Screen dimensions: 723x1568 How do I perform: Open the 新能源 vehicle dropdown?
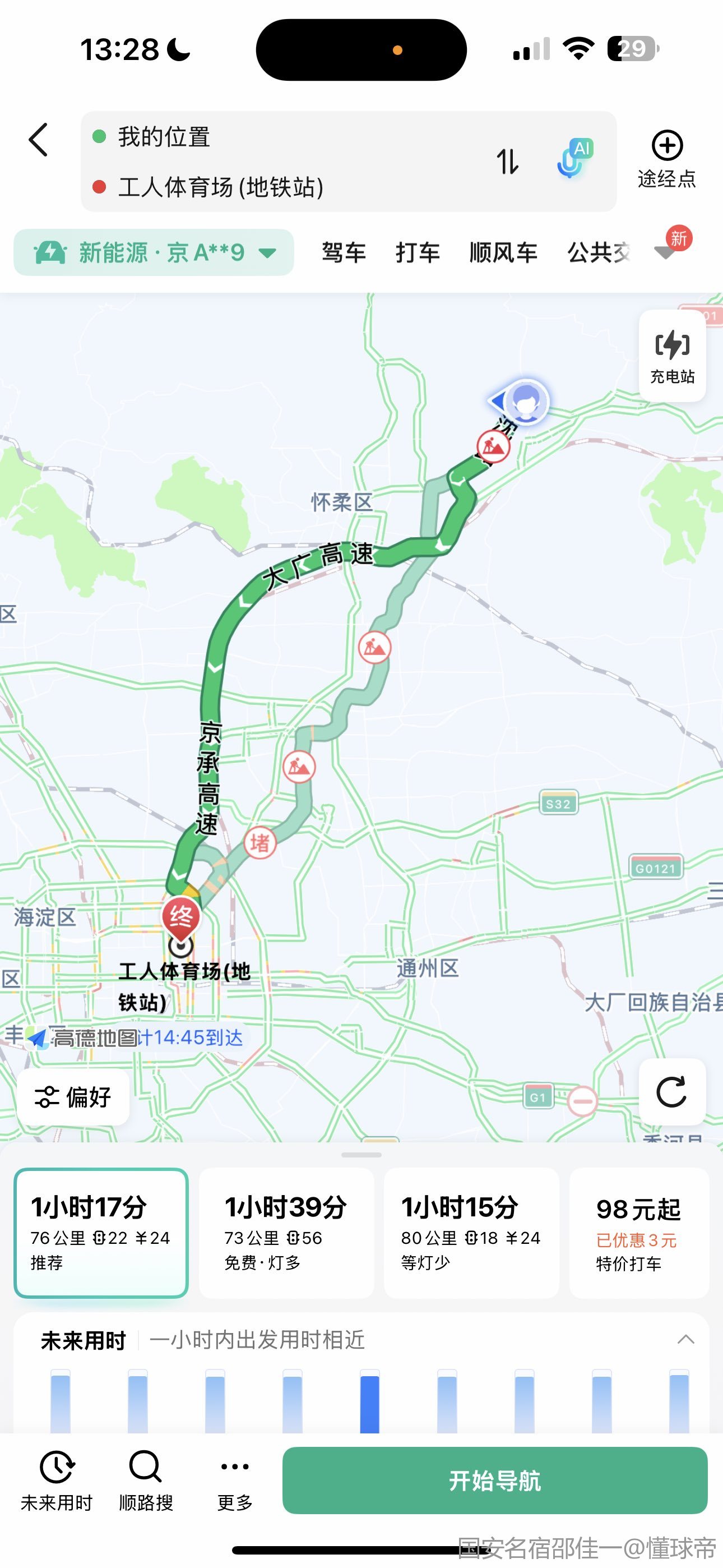click(x=154, y=252)
